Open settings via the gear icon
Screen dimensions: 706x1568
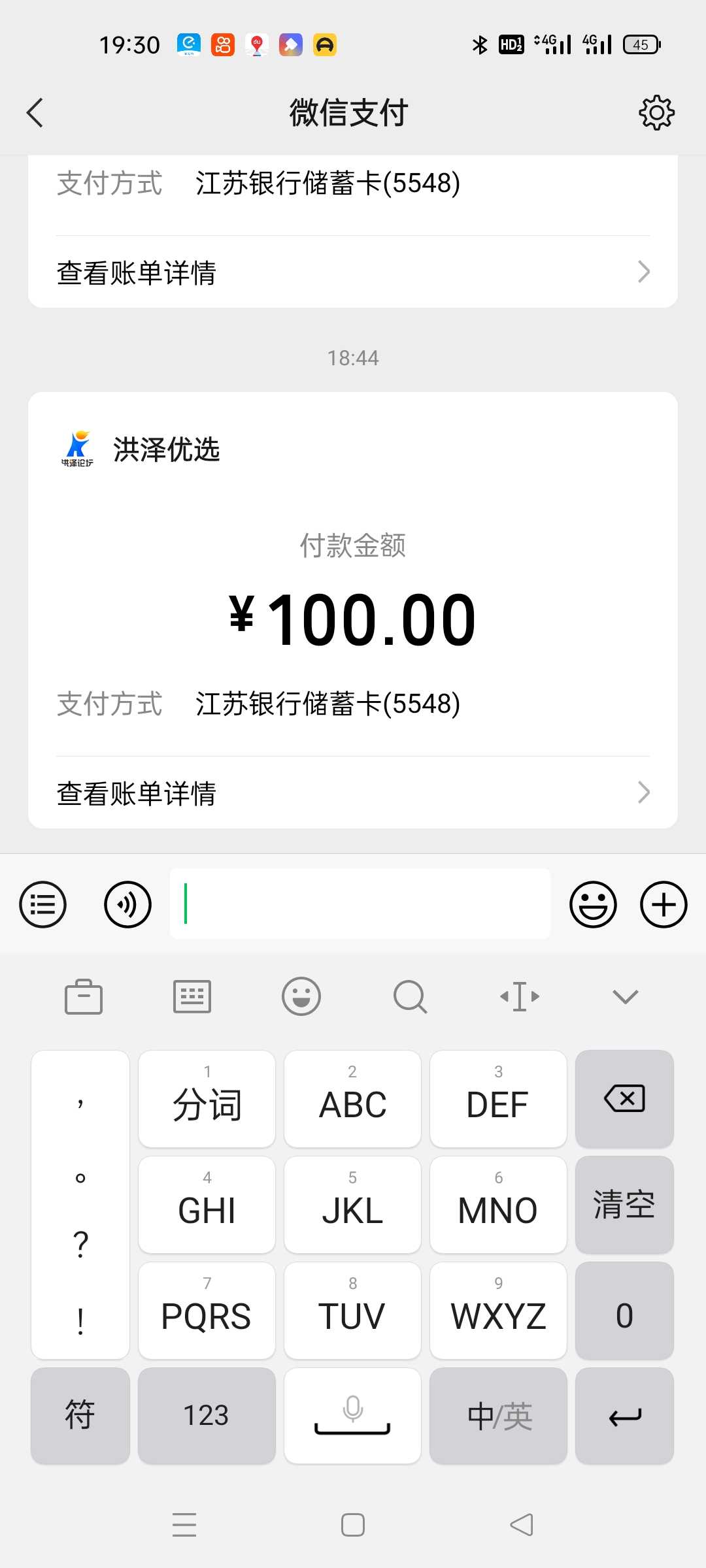point(656,112)
